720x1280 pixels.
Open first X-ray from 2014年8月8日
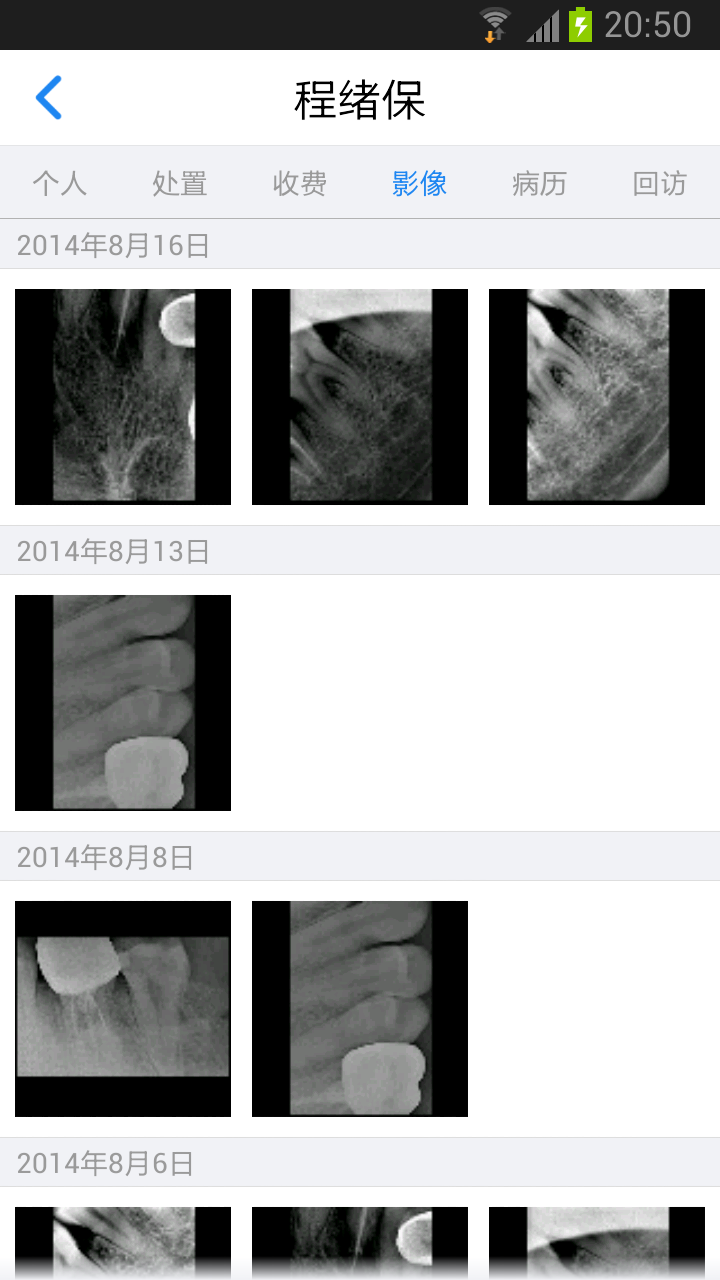click(x=123, y=1009)
